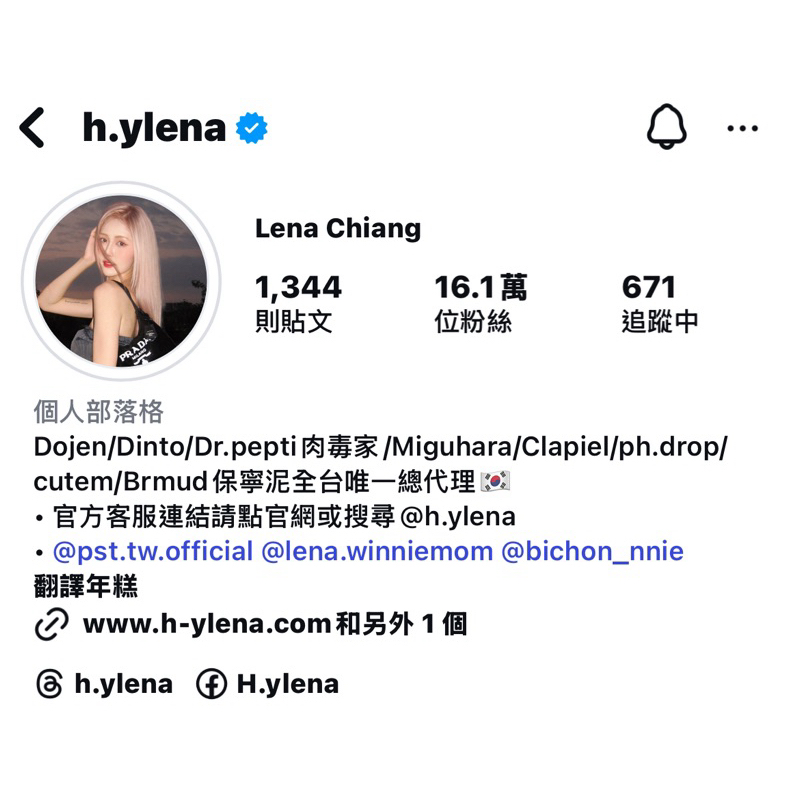Open the notifications bell
Image resolution: width=800 pixels, height=800 pixels.
(x=666, y=127)
